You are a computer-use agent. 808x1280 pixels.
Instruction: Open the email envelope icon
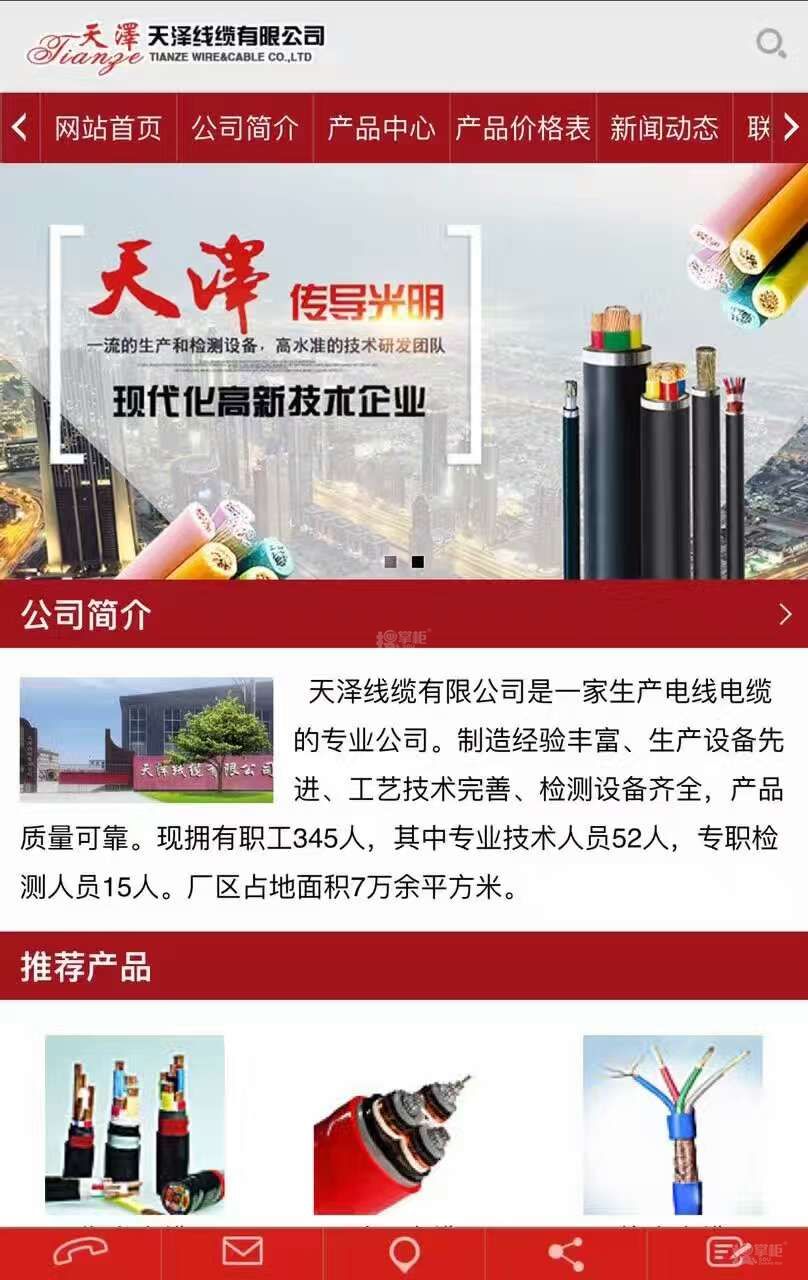pyautogui.click(x=242, y=1253)
